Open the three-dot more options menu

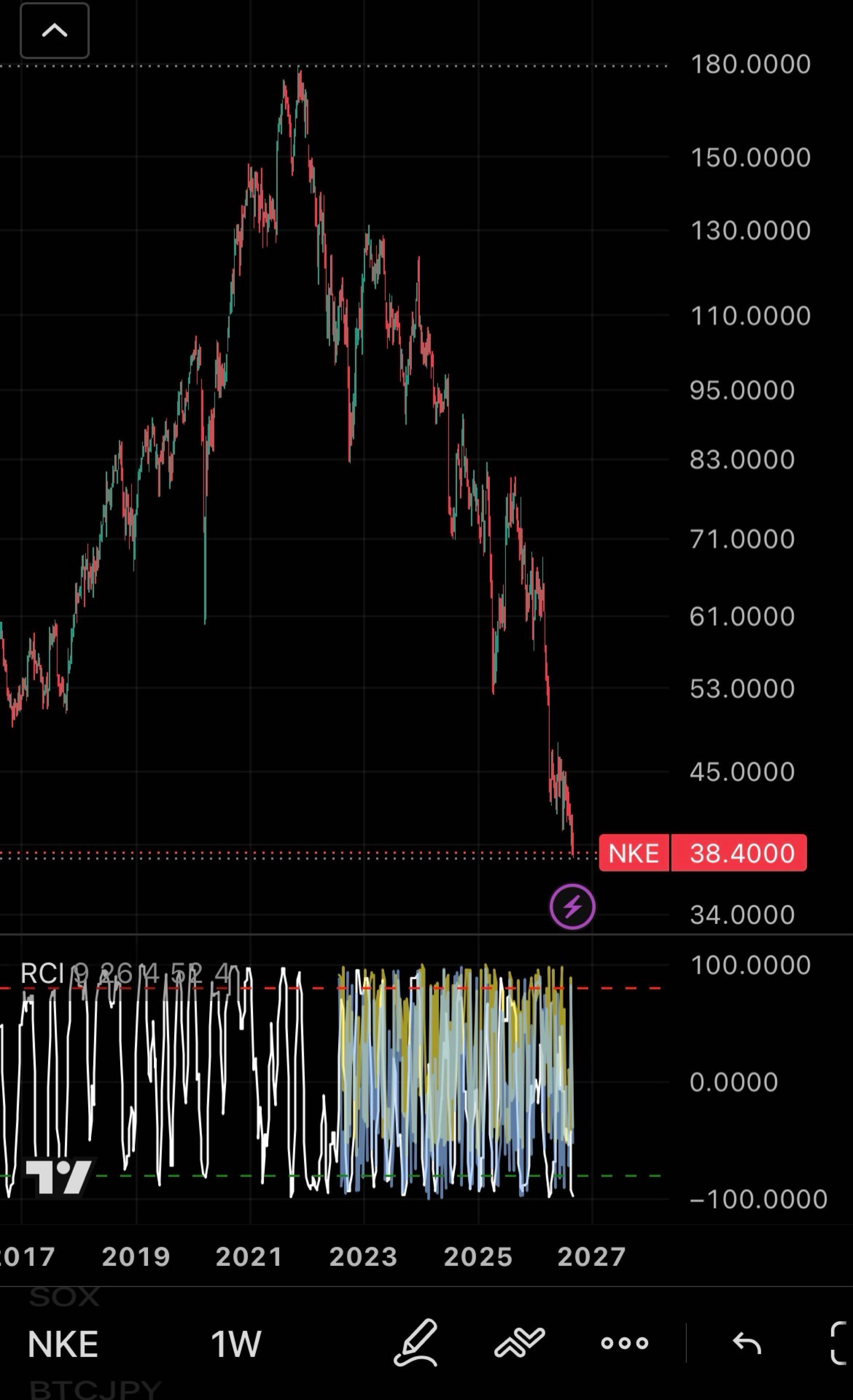tap(625, 1344)
